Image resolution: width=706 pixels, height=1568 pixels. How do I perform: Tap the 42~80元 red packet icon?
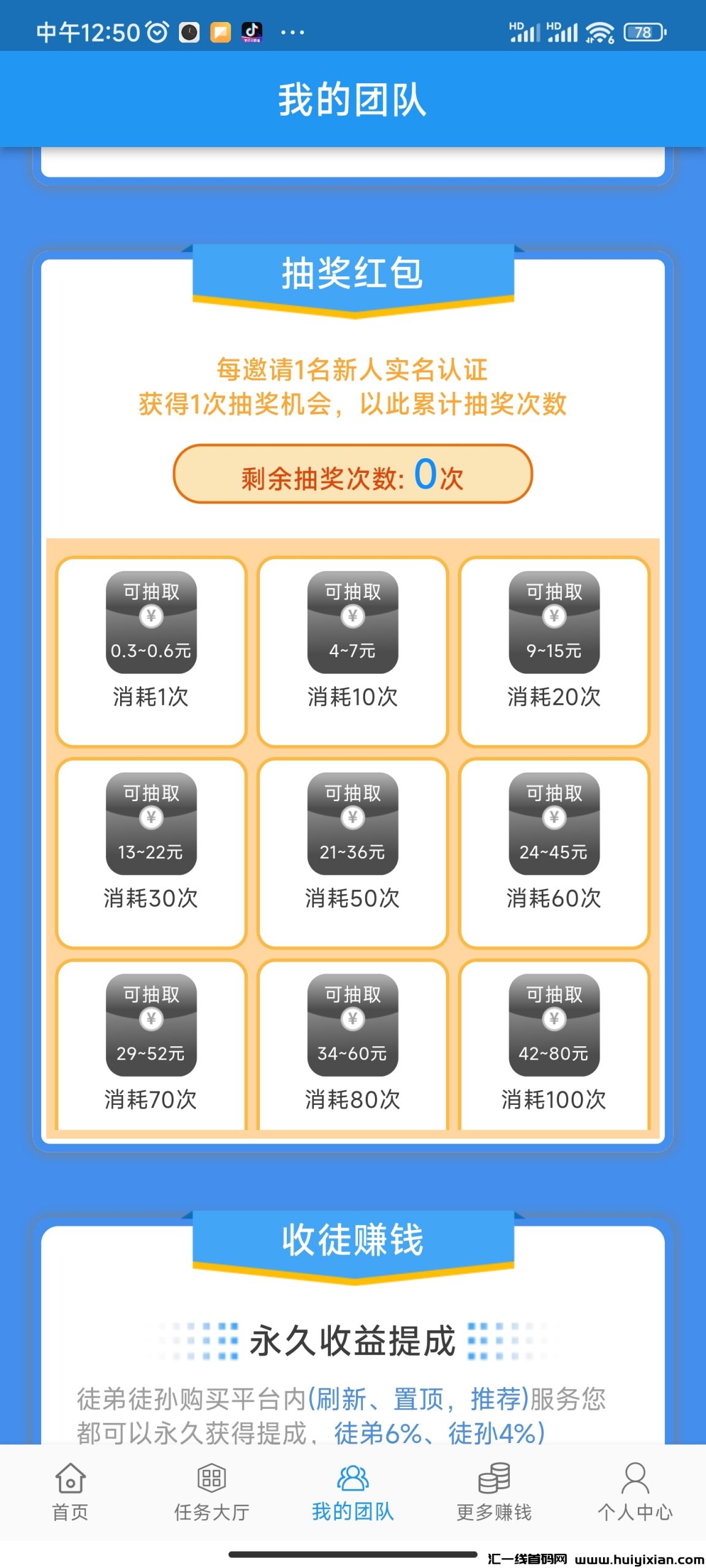point(553,1024)
